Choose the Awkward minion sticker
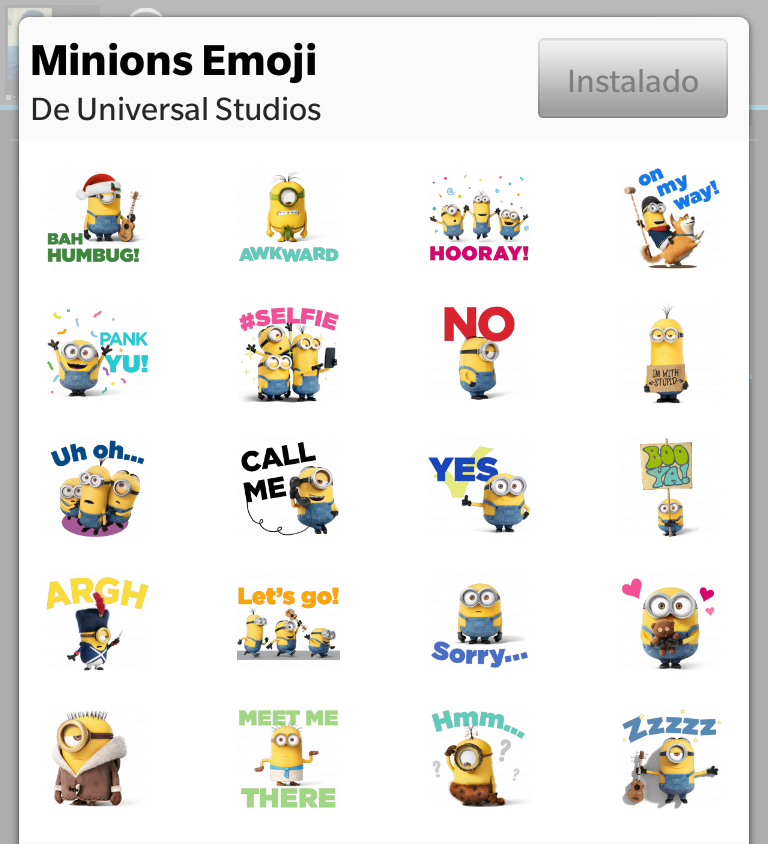The height and width of the screenshot is (844, 768). [x=289, y=219]
